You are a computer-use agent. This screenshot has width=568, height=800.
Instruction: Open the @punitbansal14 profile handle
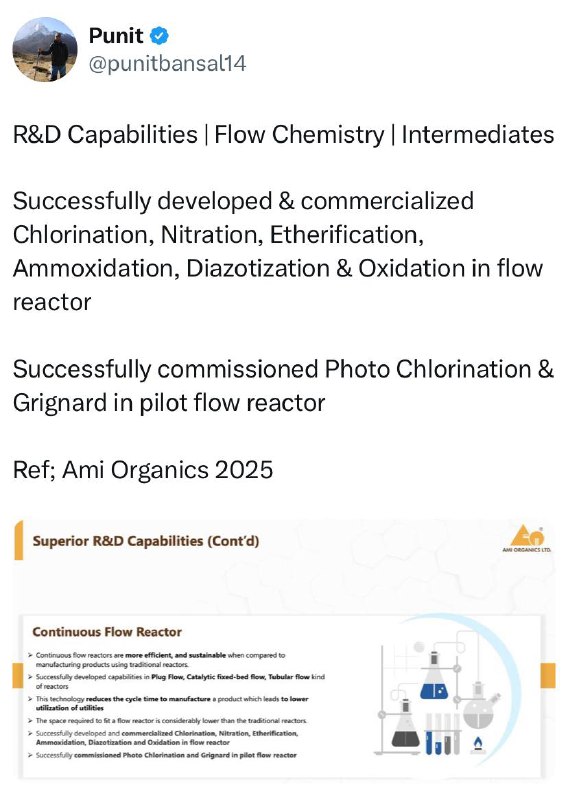[167, 64]
